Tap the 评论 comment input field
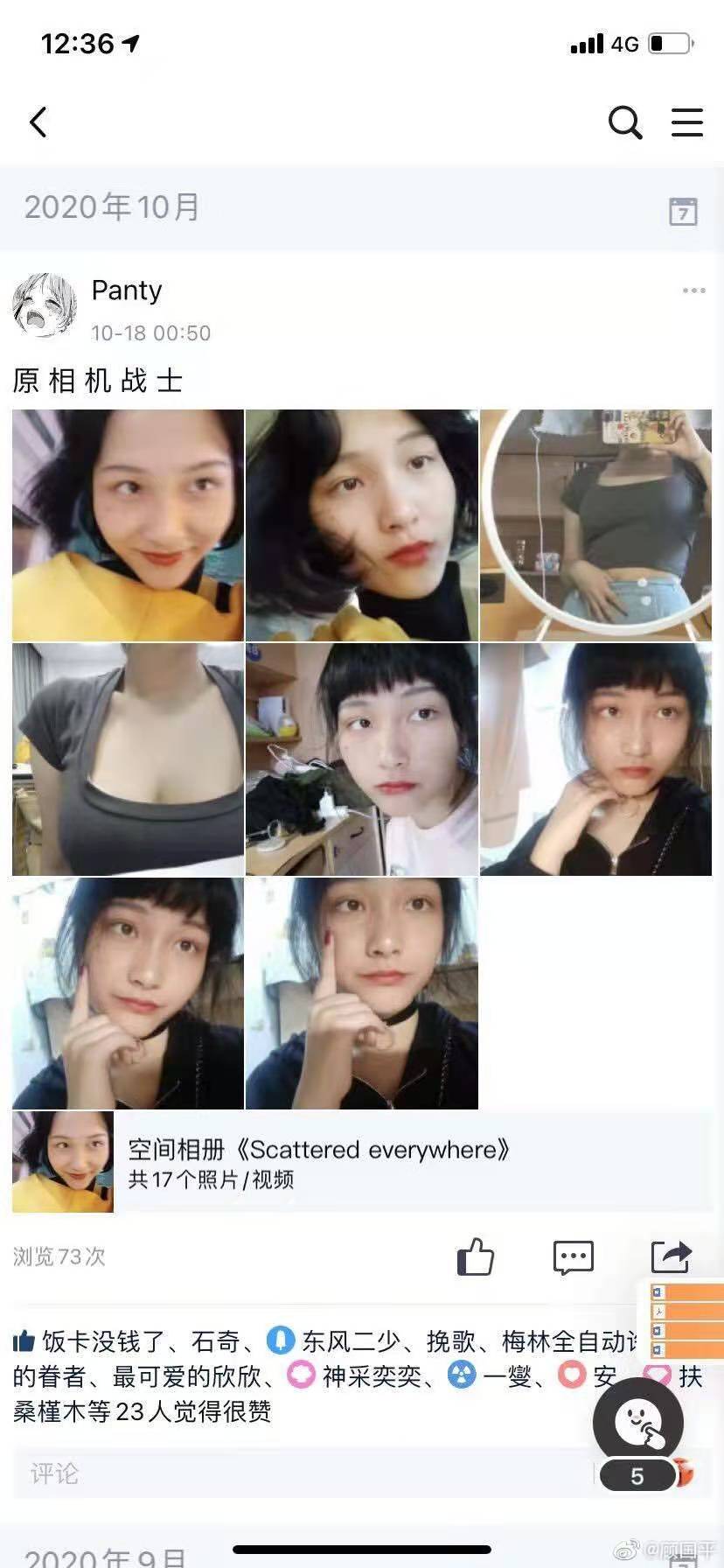 click(297, 1473)
